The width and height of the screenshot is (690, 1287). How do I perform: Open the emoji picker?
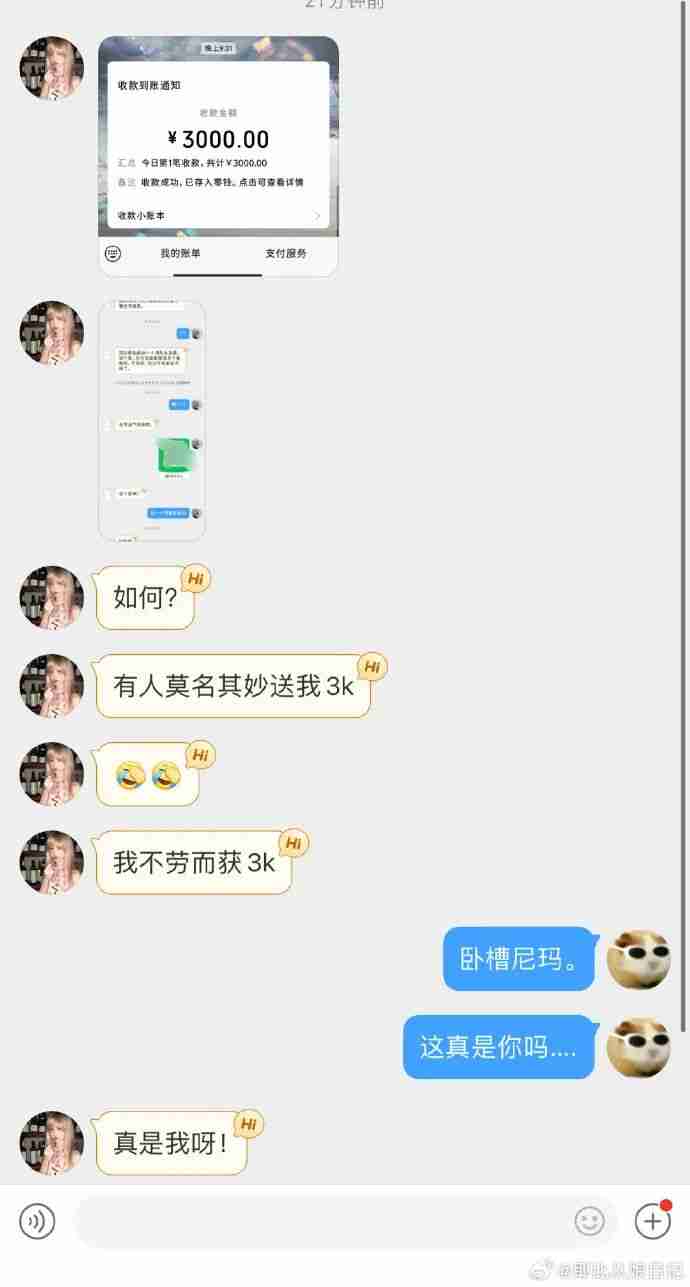589,1221
